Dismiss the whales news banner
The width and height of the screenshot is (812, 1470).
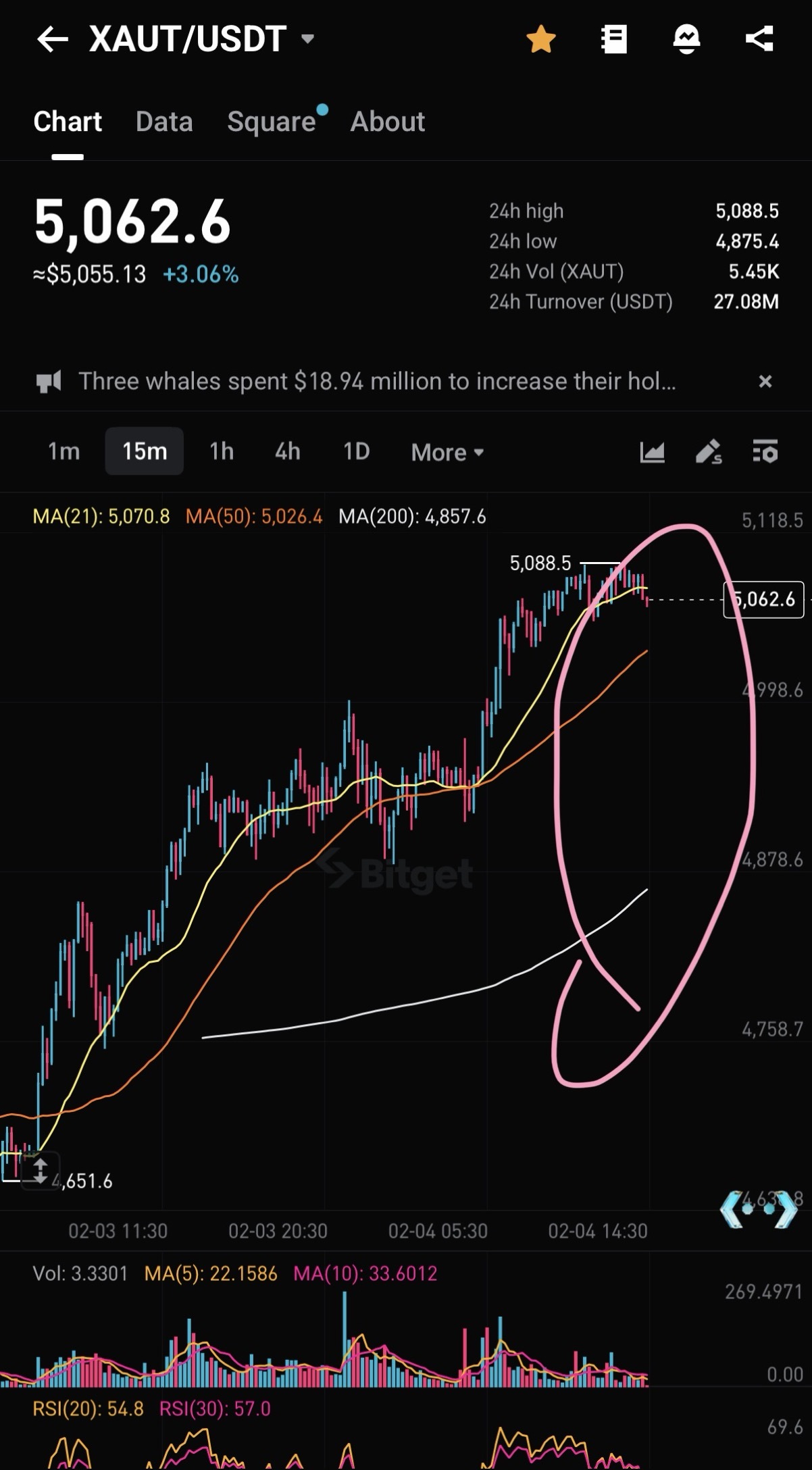(x=765, y=382)
